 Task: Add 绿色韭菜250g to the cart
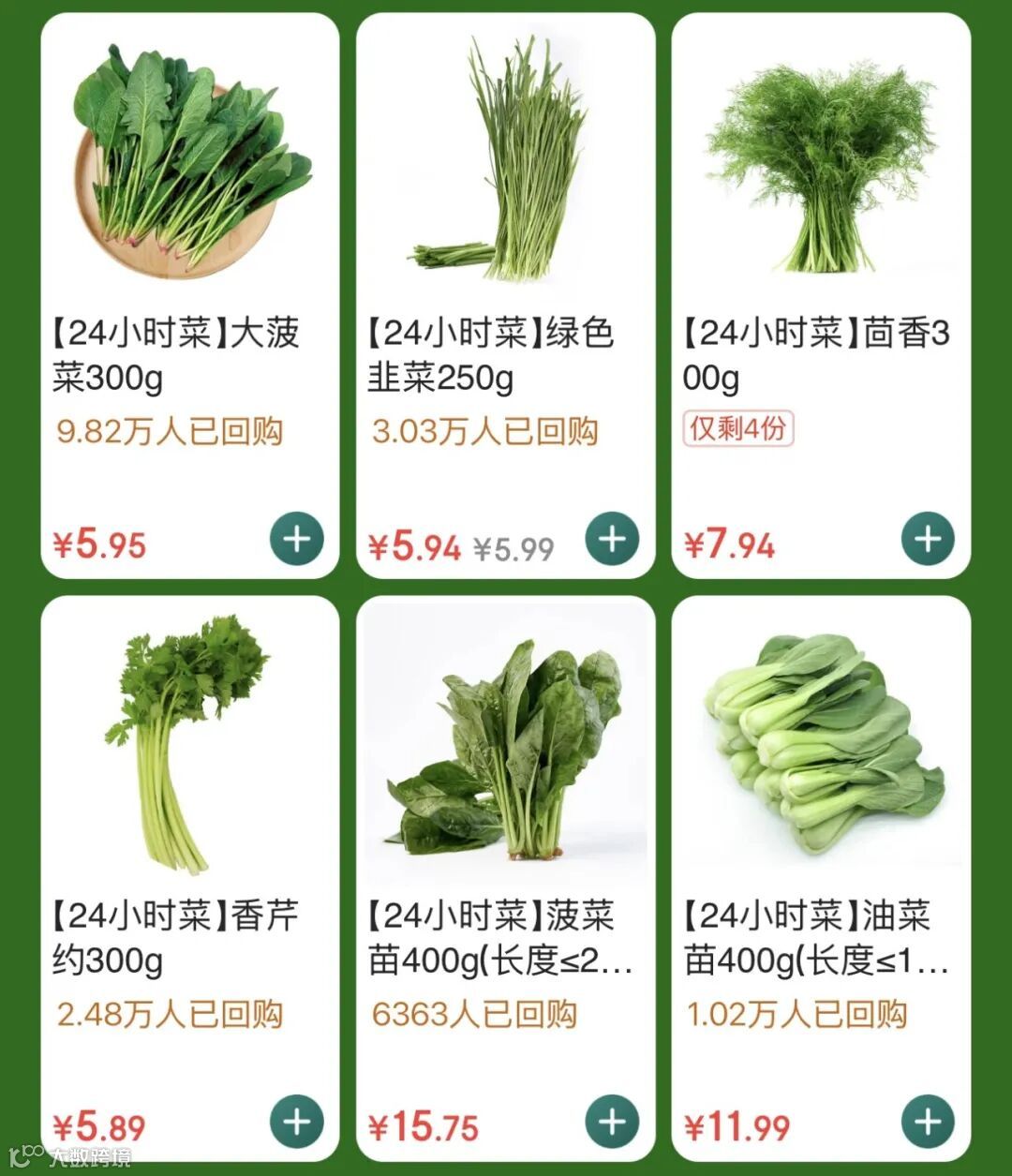612,539
